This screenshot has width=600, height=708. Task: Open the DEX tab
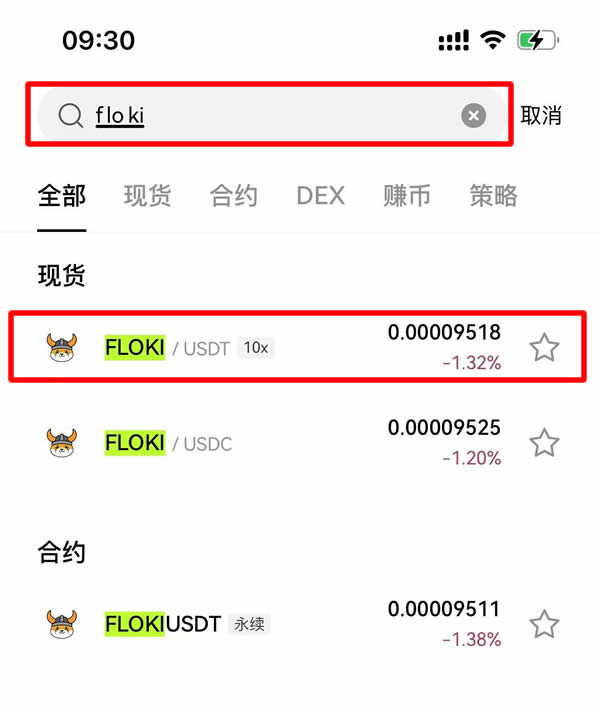coord(320,196)
